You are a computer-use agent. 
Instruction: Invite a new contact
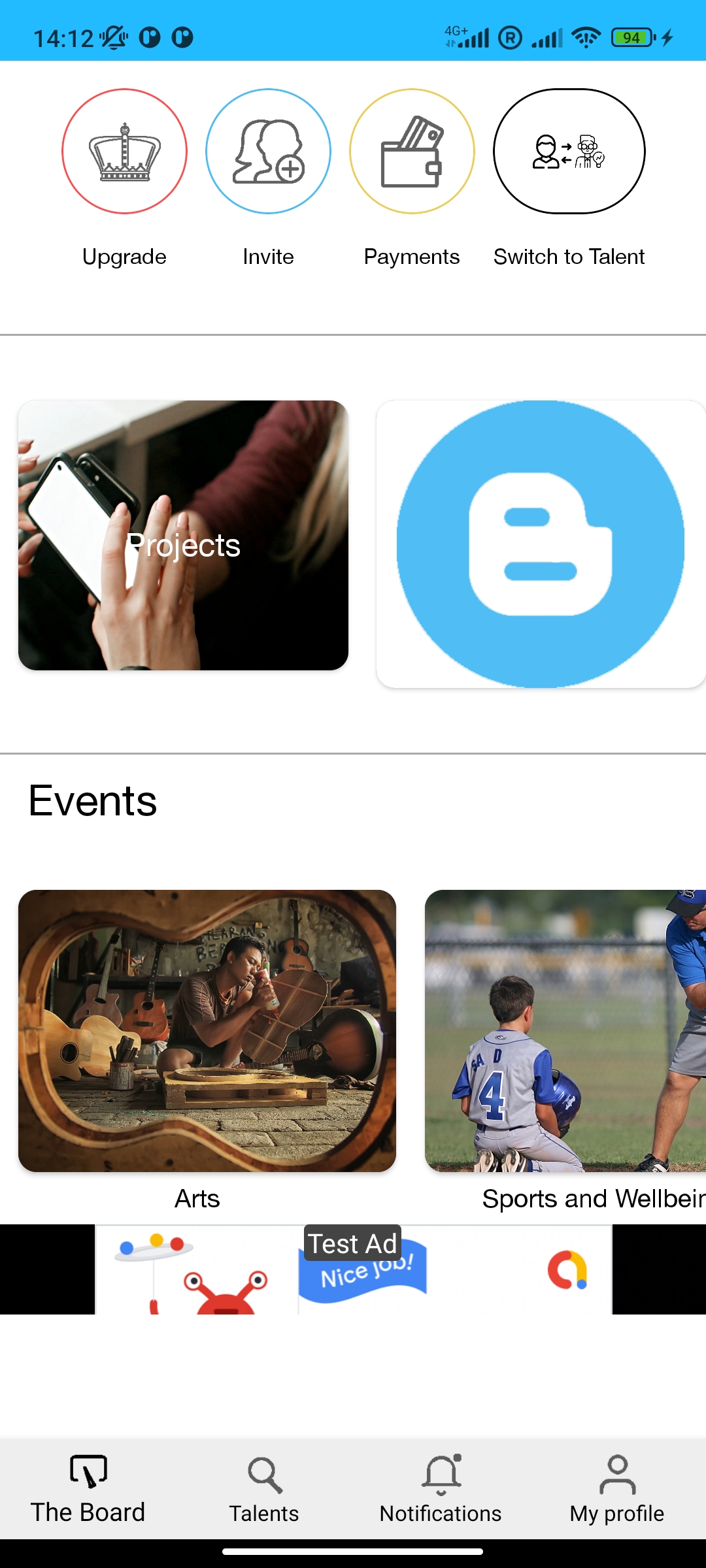coord(268,152)
